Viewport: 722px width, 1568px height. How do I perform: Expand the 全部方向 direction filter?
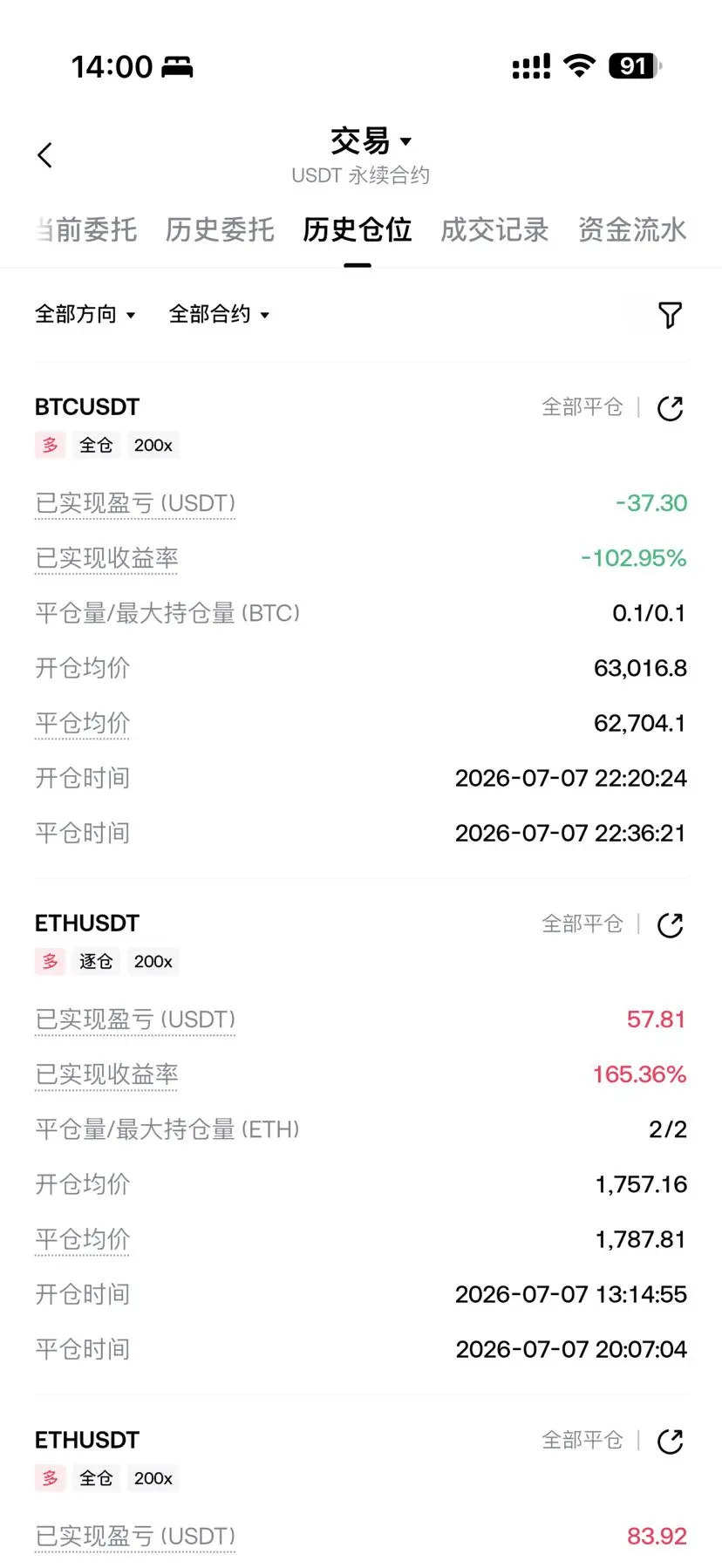85,314
